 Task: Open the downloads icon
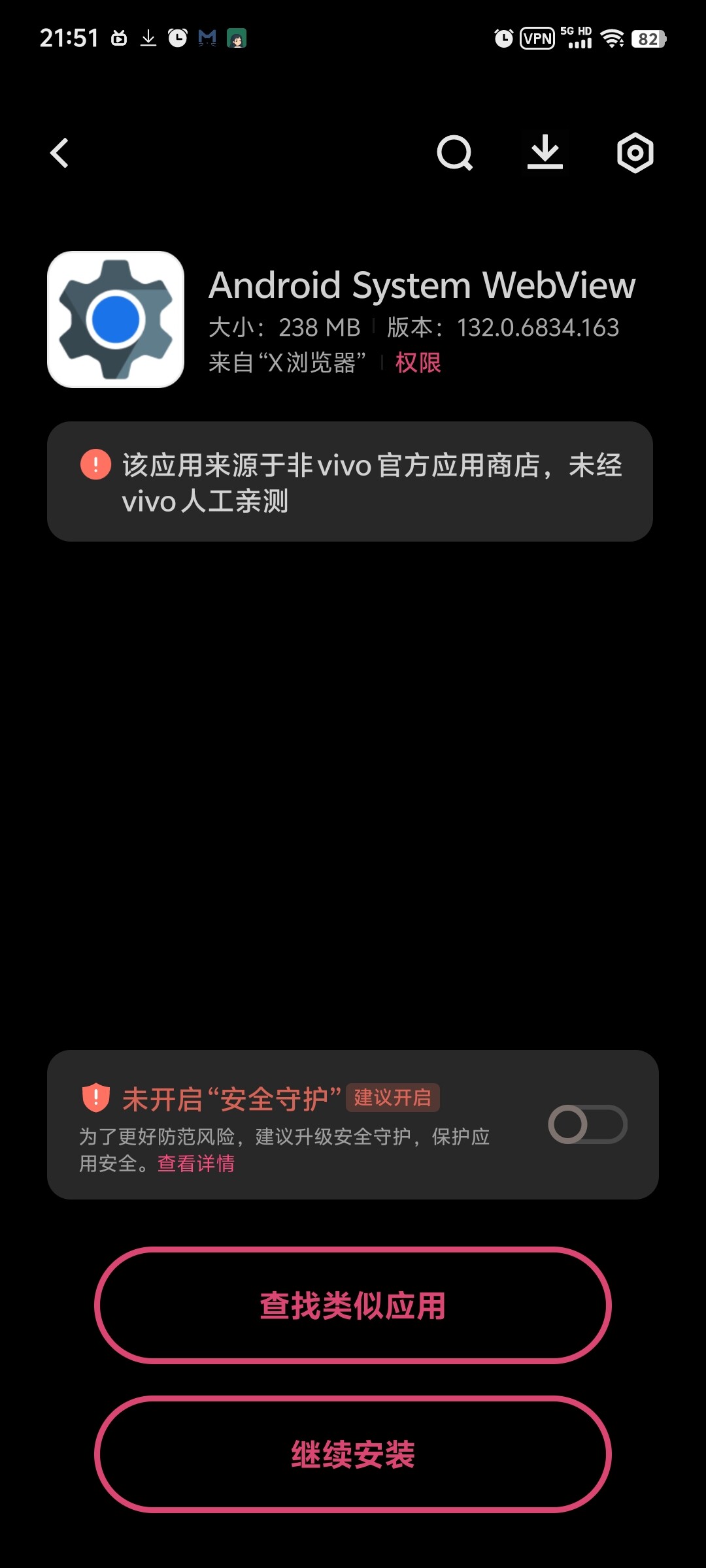pos(545,152)
